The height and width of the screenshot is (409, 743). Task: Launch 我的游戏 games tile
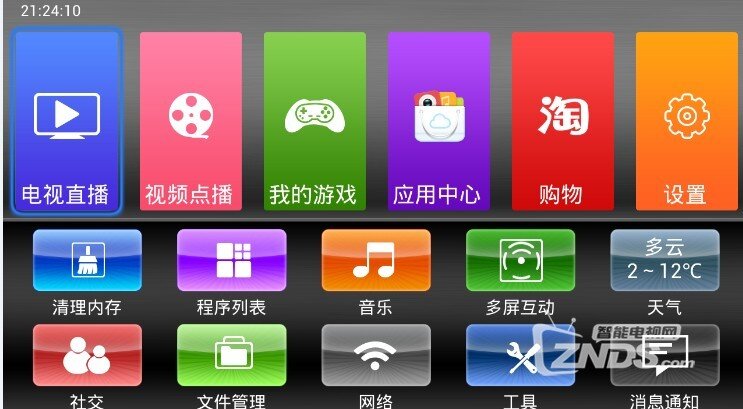click(314, 120)
